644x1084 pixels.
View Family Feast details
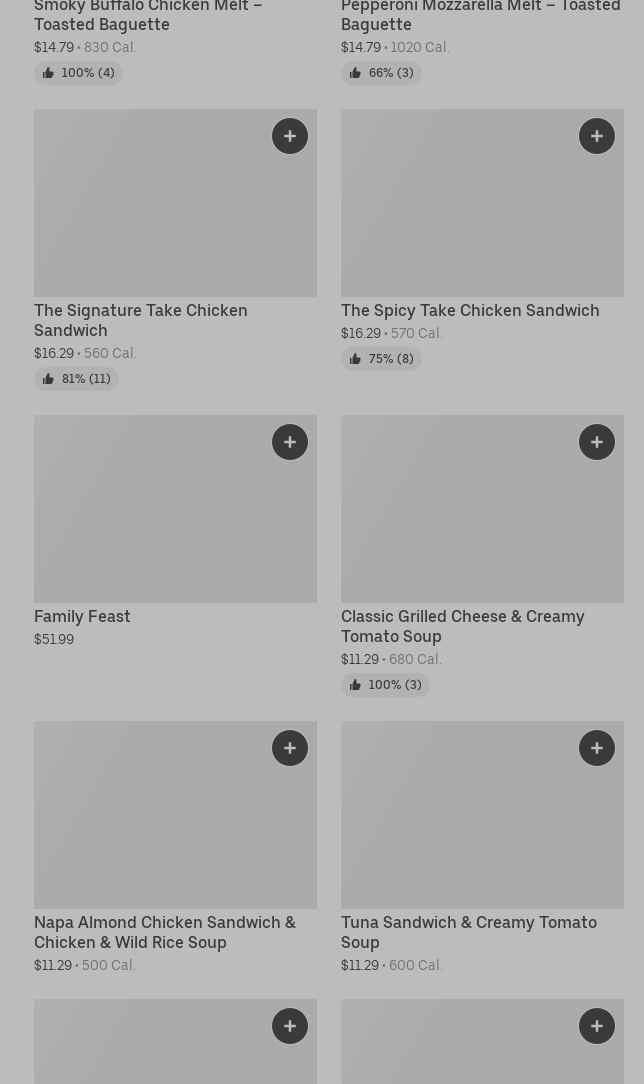click(x=82, y=616)
